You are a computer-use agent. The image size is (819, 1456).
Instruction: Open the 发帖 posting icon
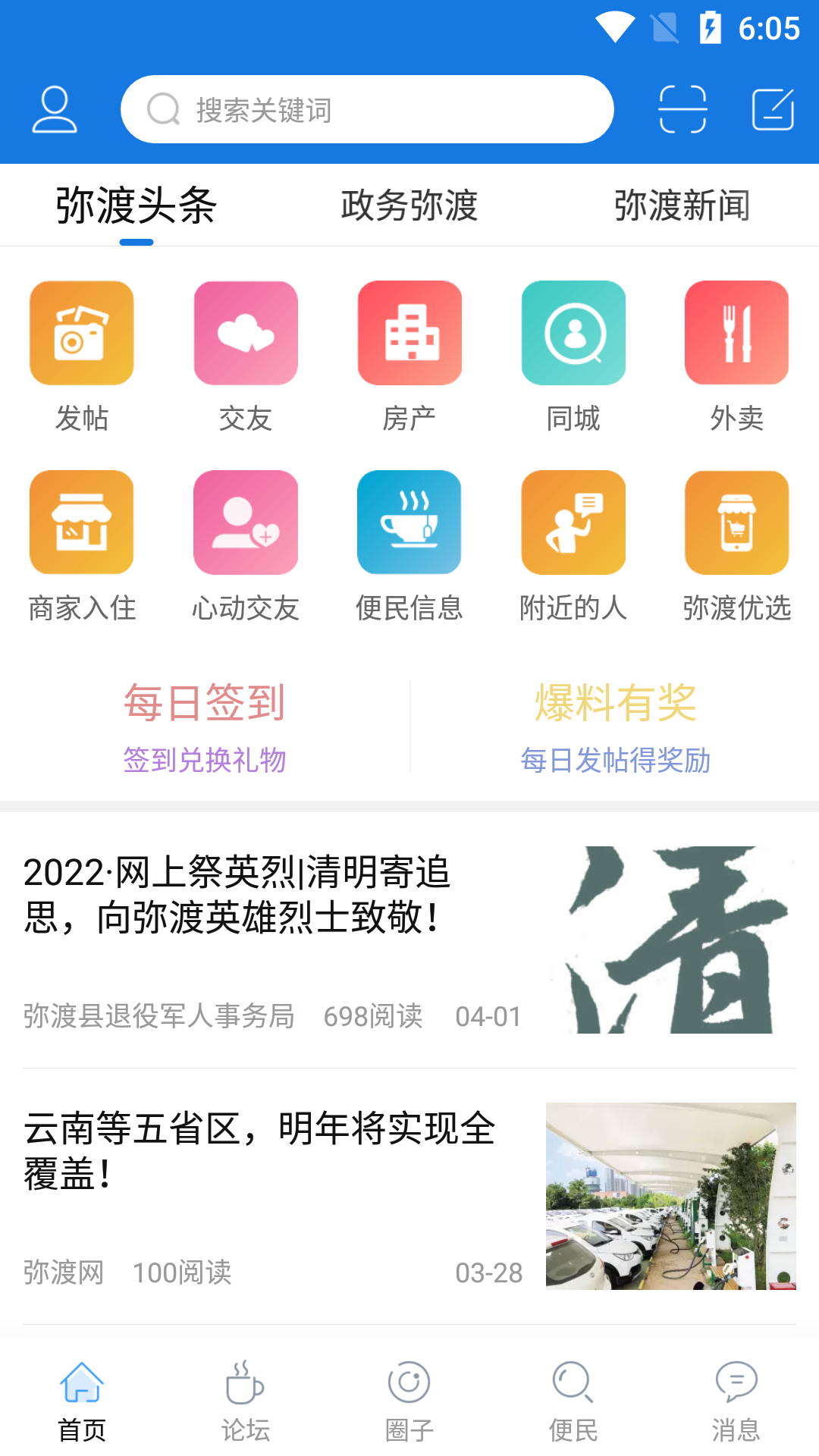(81, 332)
